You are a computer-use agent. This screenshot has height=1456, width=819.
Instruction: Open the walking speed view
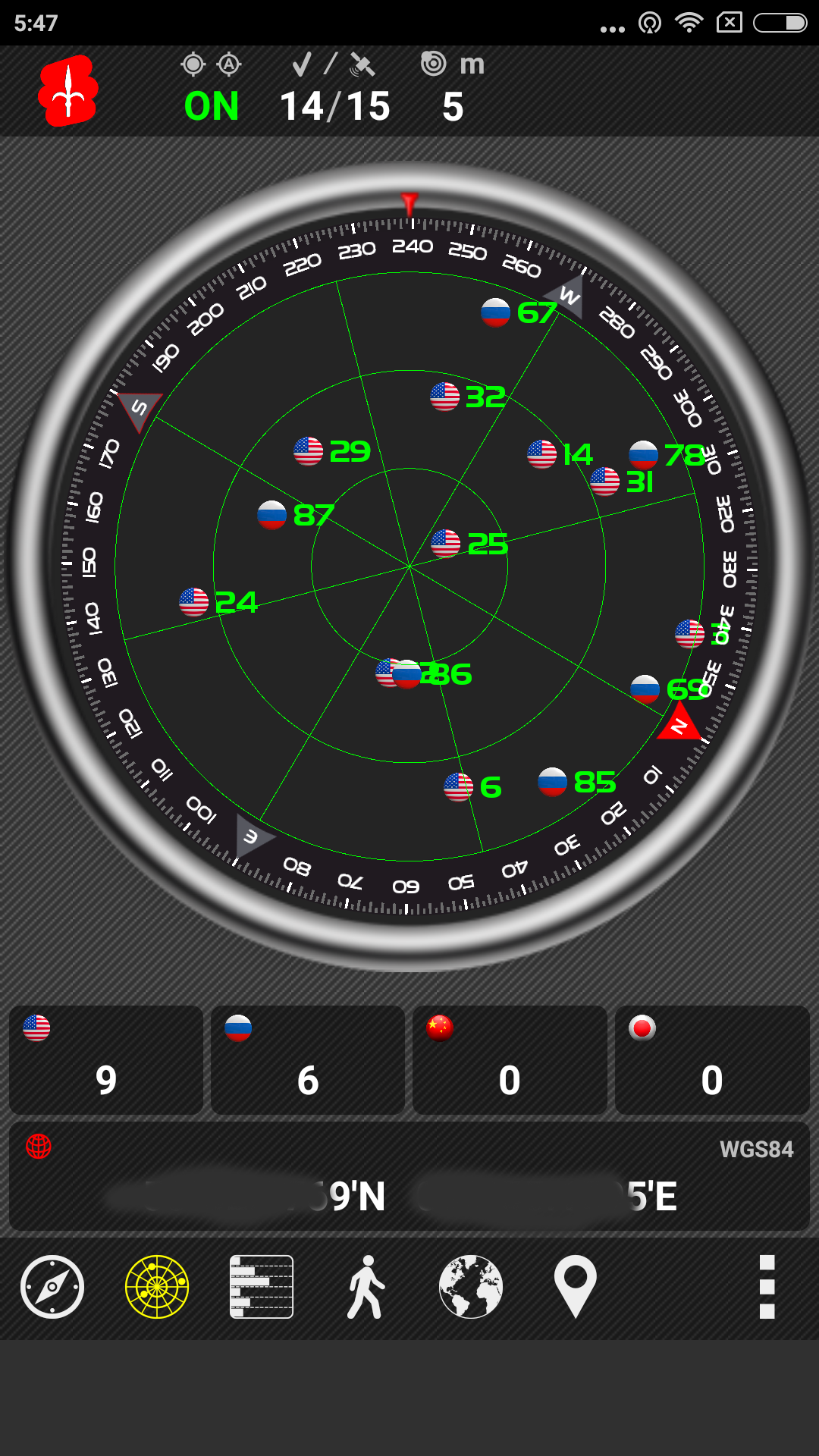point(366,1287)
